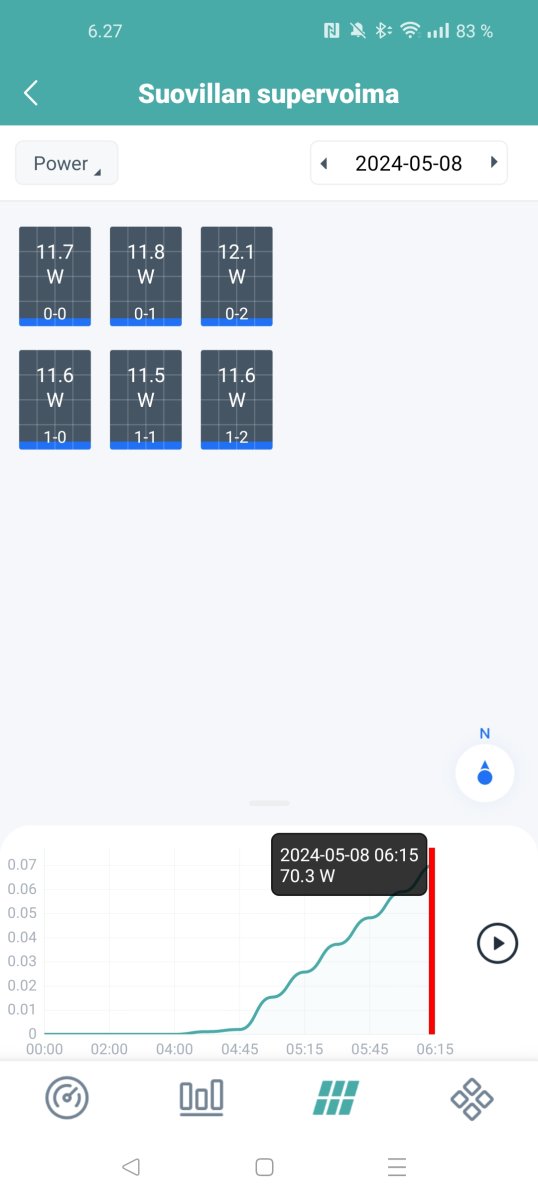This screenshot has width=538, height=1200.
Task: Select solar panel 0-0
Action: pyautogui.click(x=55, y=276)
